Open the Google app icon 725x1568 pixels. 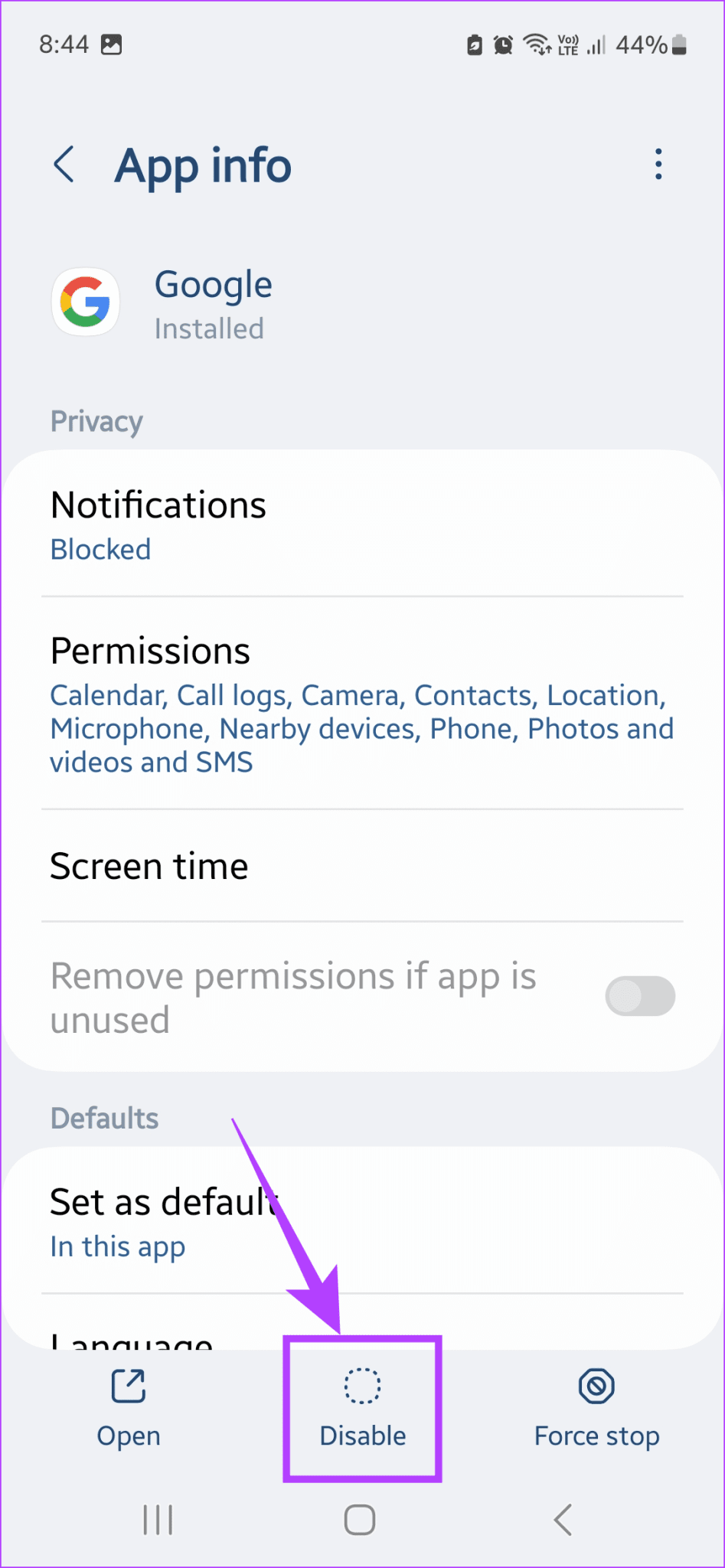point(85,301)
